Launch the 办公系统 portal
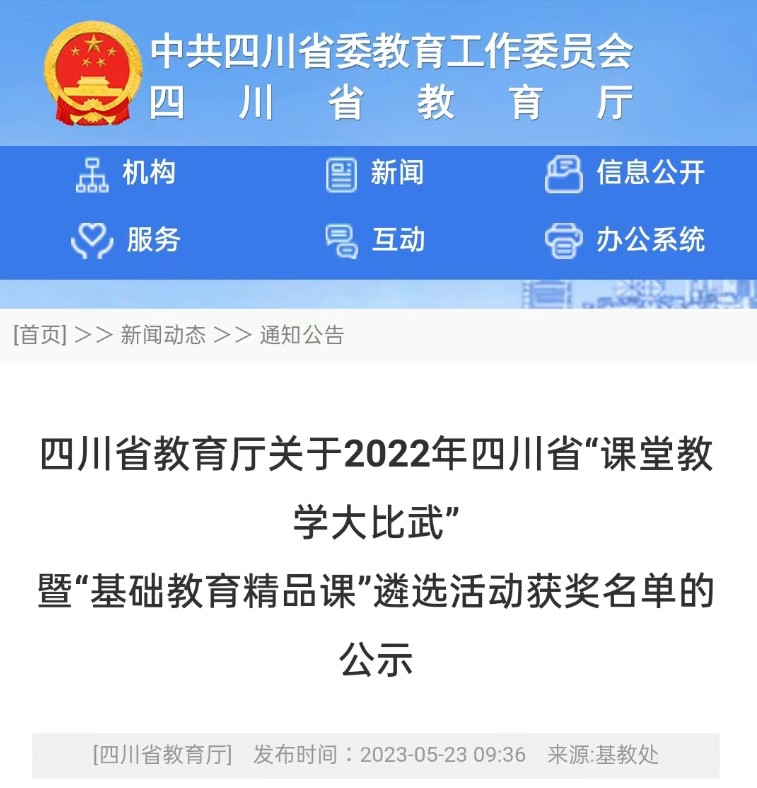This screenshot has height=788, width=757. coord(626,240)
